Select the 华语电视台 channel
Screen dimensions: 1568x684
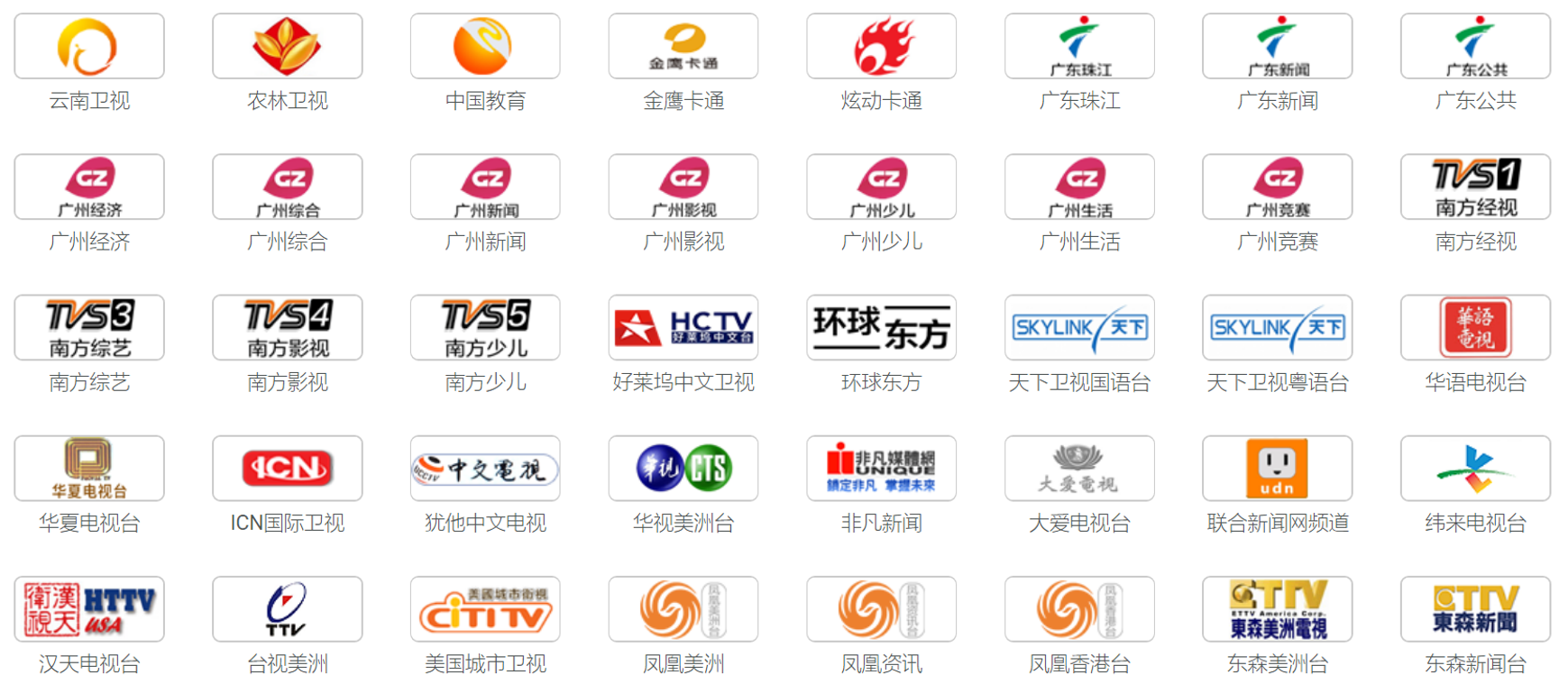pos(1475,328)
